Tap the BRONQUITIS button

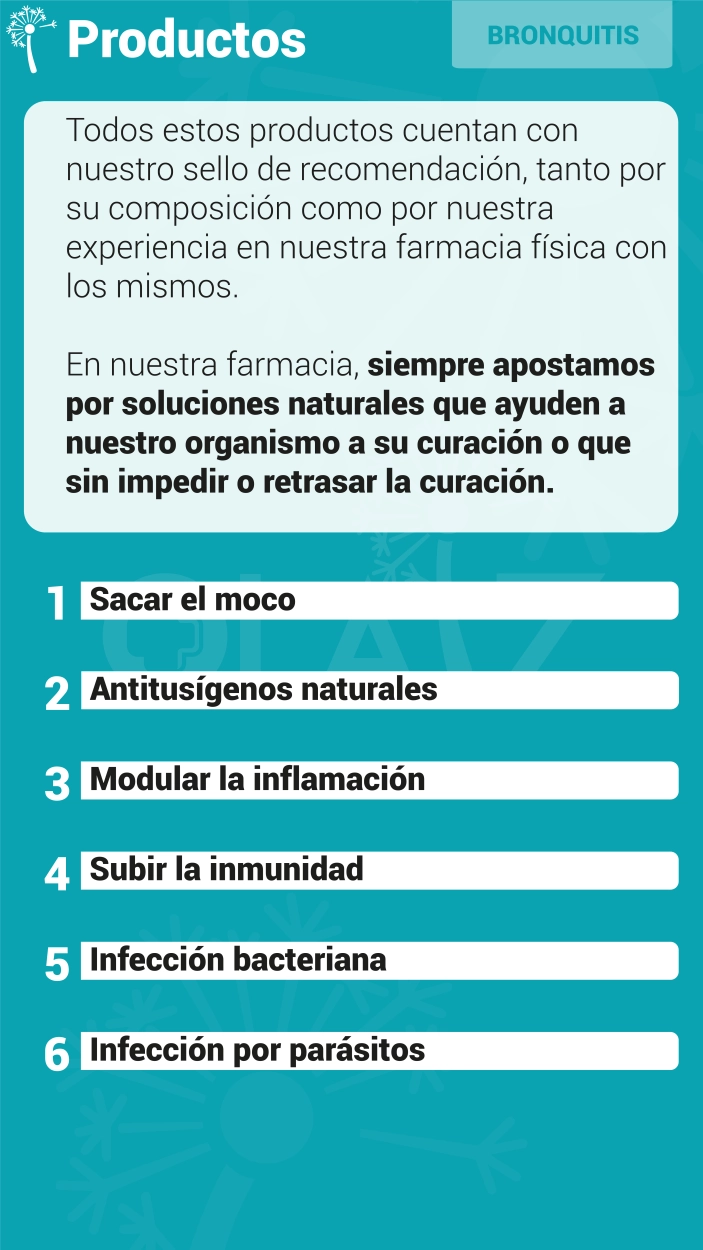(x=562, y=35)
